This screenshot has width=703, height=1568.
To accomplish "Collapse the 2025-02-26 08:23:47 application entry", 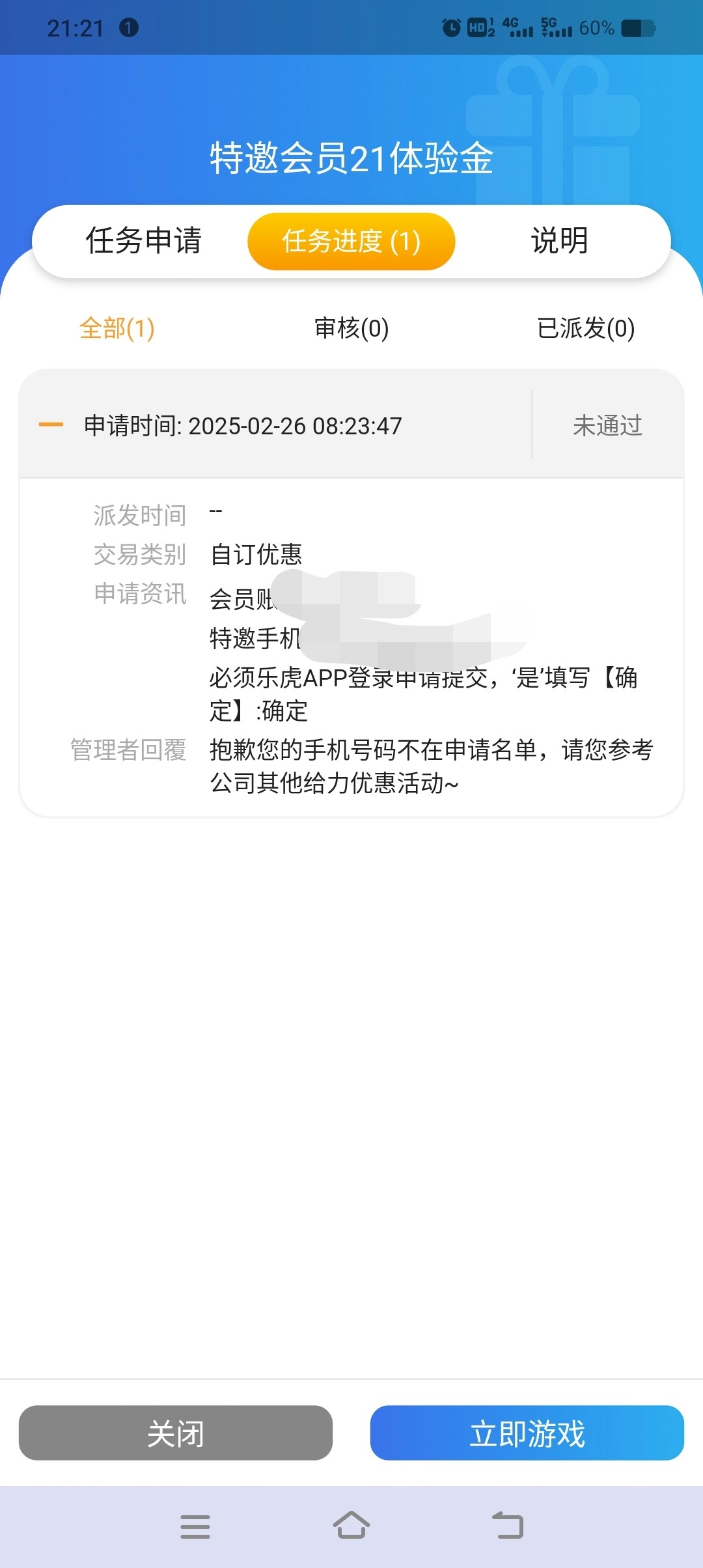I will 51,425.
